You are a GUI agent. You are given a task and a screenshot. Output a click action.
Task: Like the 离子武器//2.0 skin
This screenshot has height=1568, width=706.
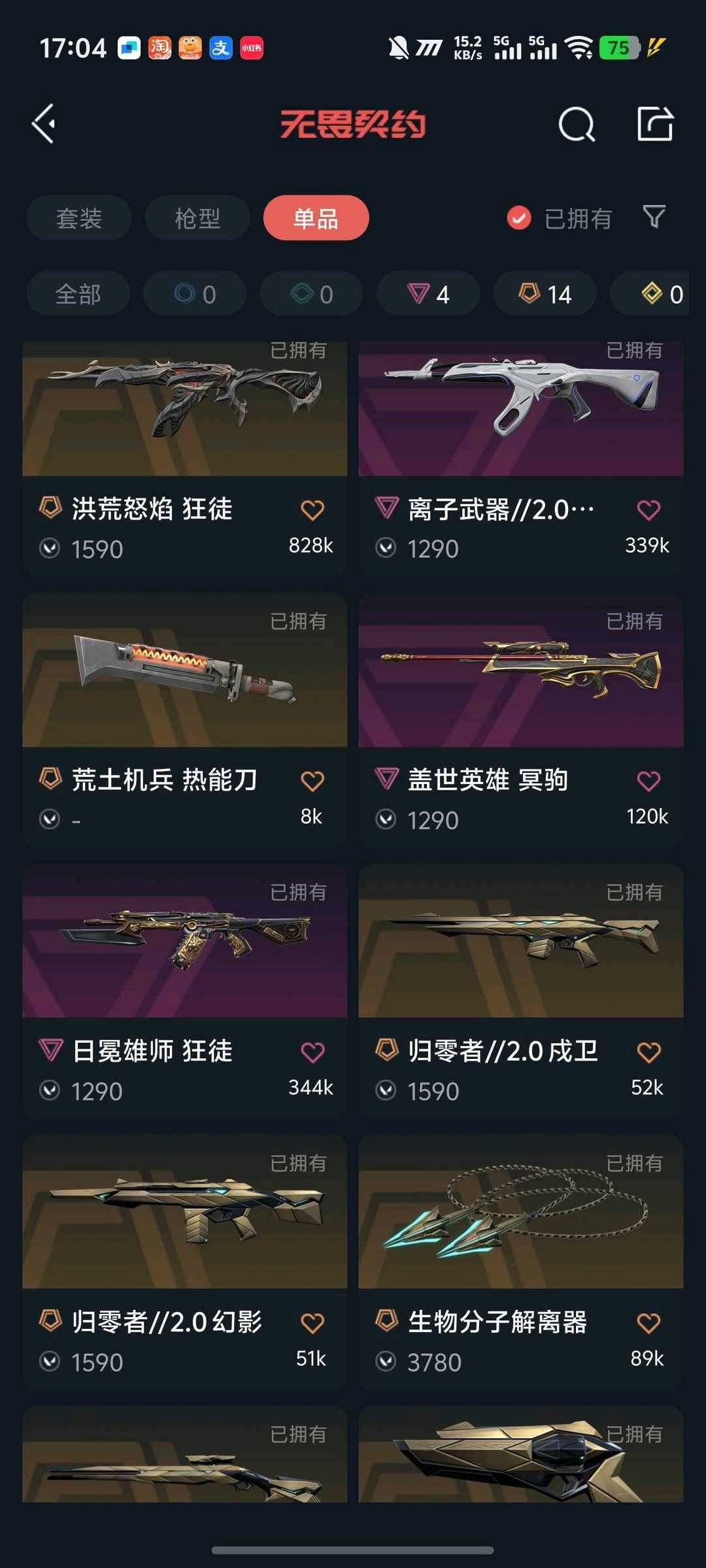pos(648,510)
